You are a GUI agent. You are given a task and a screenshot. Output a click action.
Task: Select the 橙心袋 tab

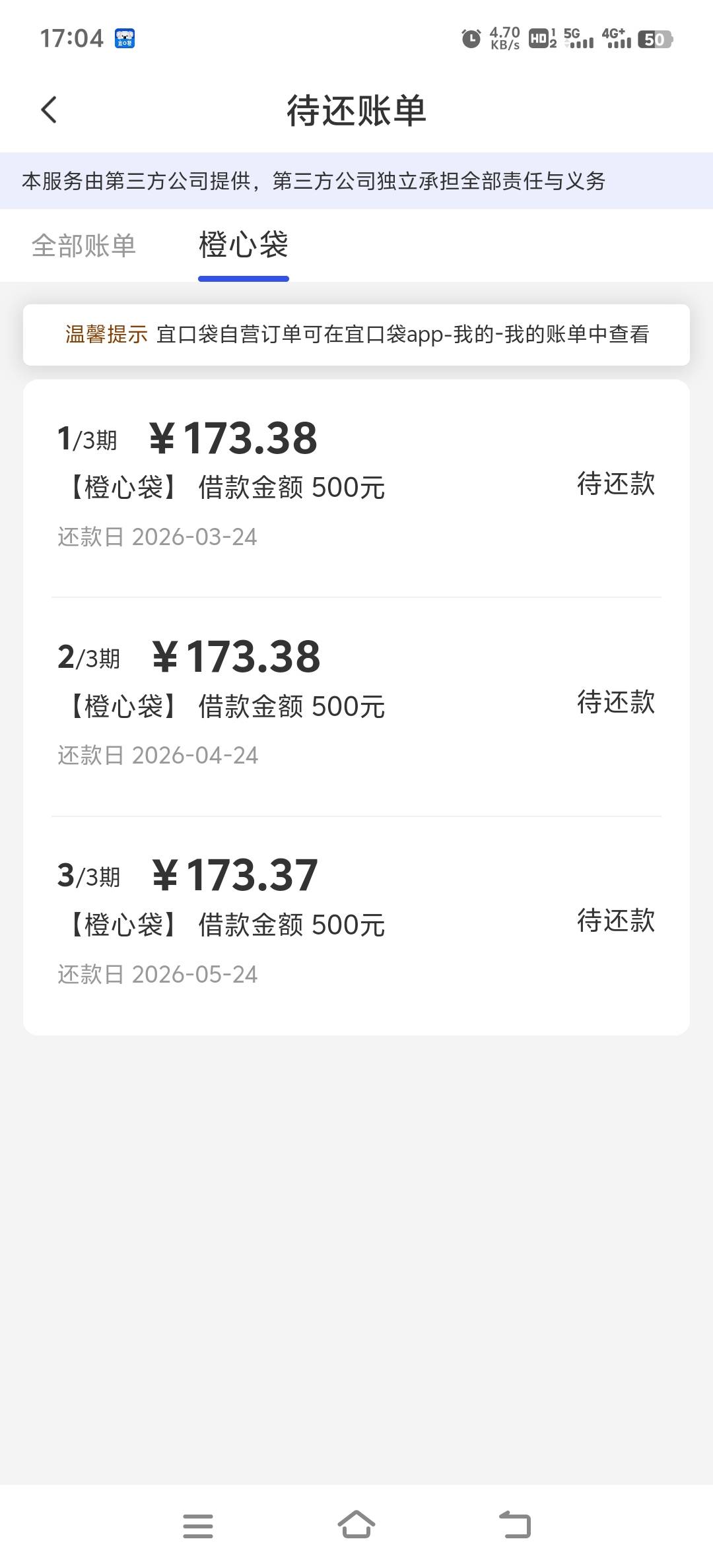point(244,245)
